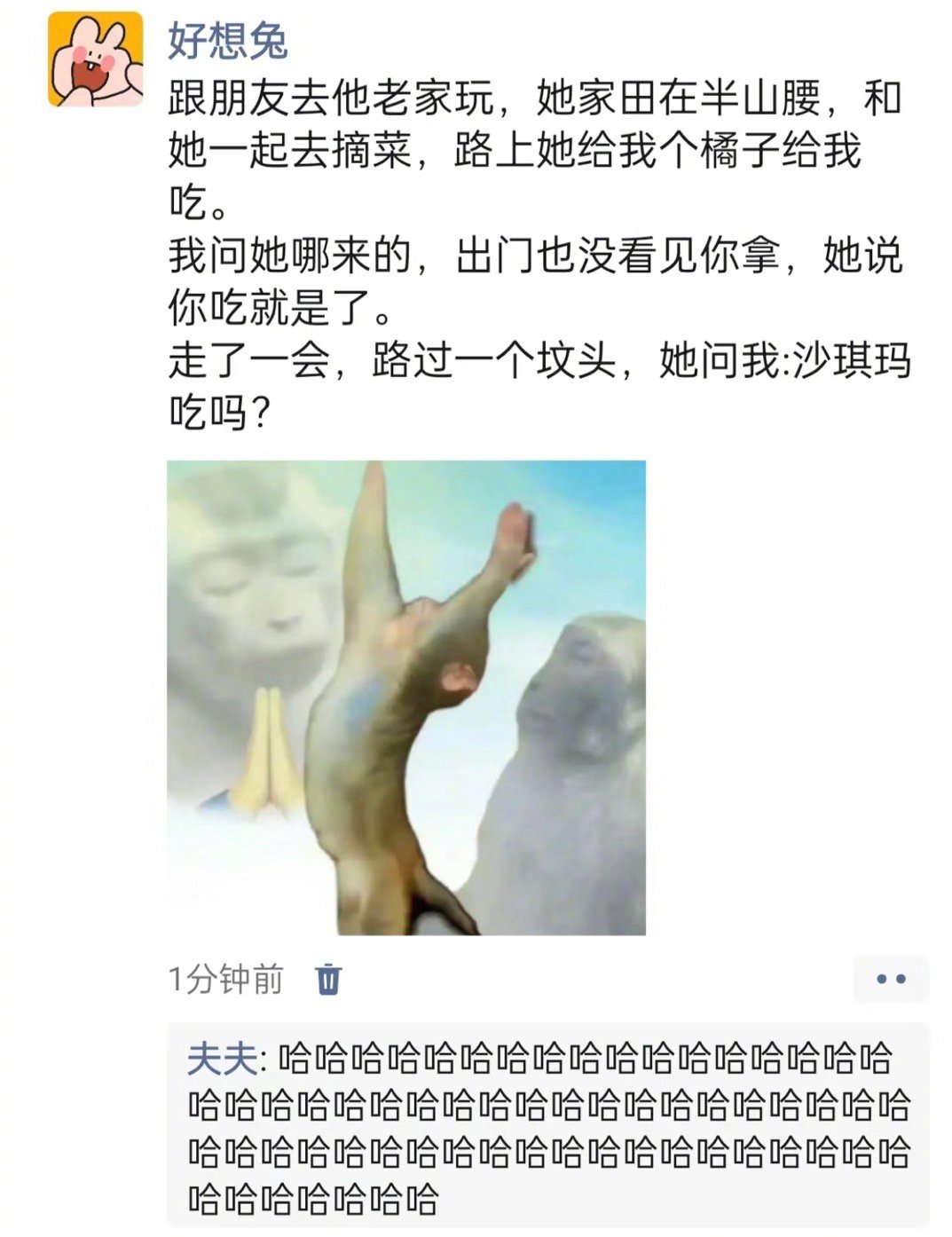Viewport: 952px width, 1237px height.
Task: Tap the username 好想兔
Action: pos(228,41)
